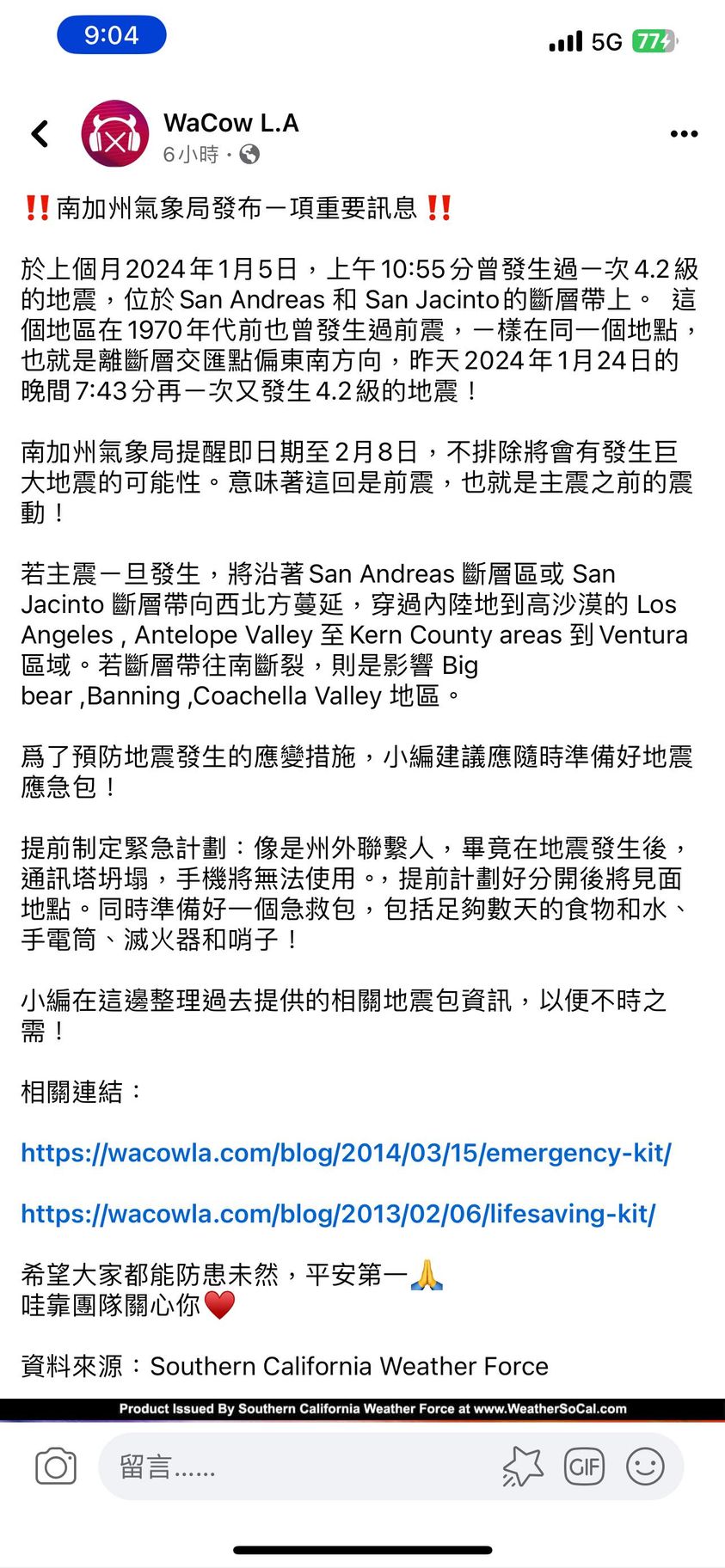View the WaCow L.A page name
This screenshot has width=725, height=1568.
231,124
